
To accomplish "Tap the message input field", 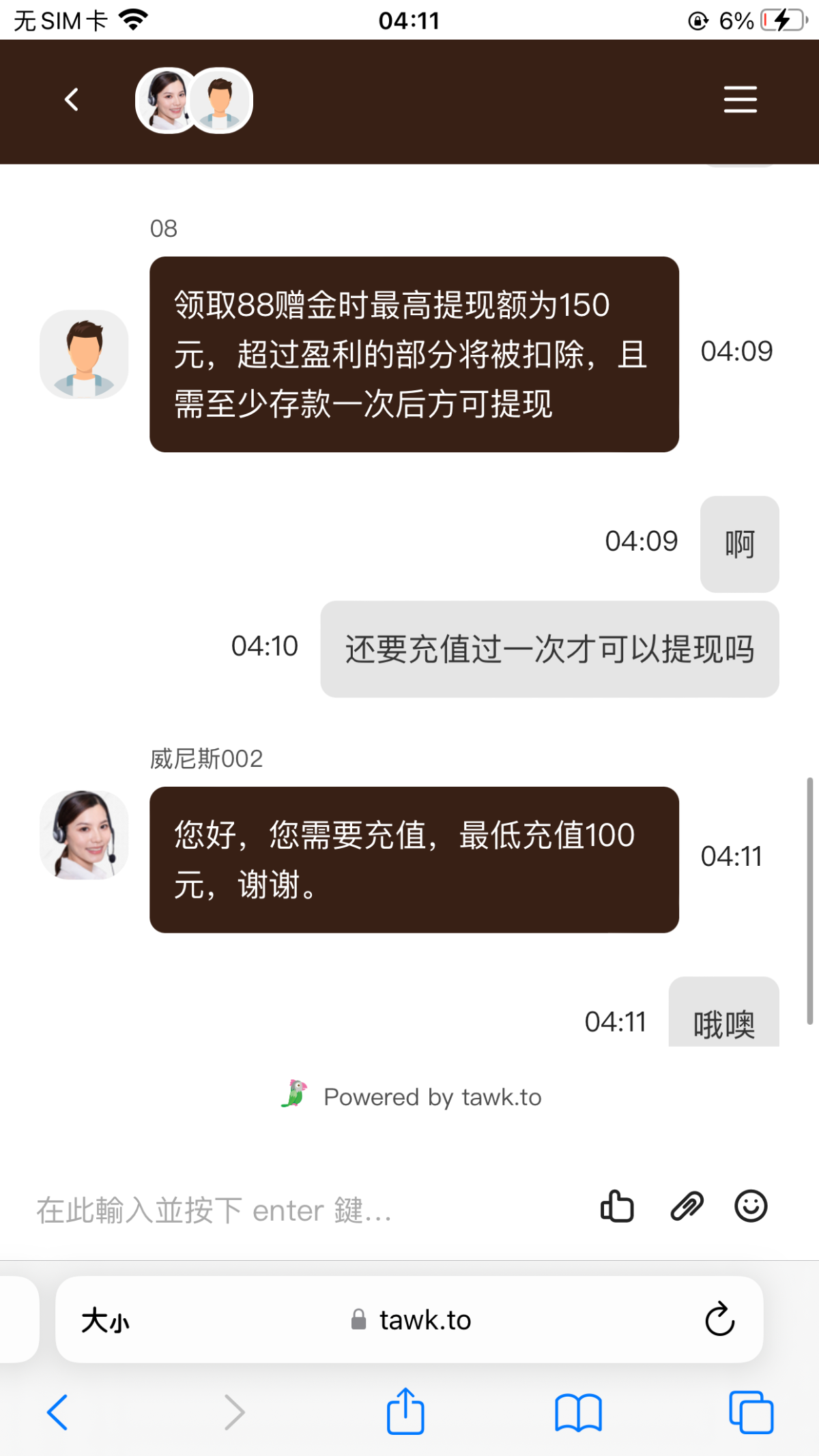I will [300, 1210].
